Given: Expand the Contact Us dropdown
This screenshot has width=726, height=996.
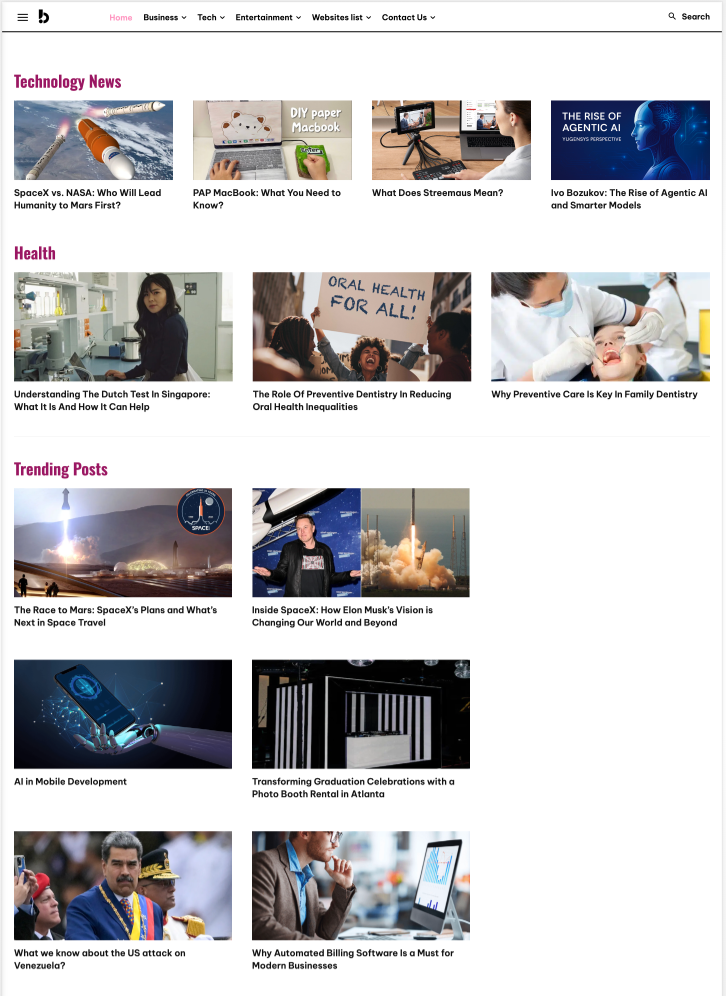Looking at the screenshot, I should click(x=408, y=17).
